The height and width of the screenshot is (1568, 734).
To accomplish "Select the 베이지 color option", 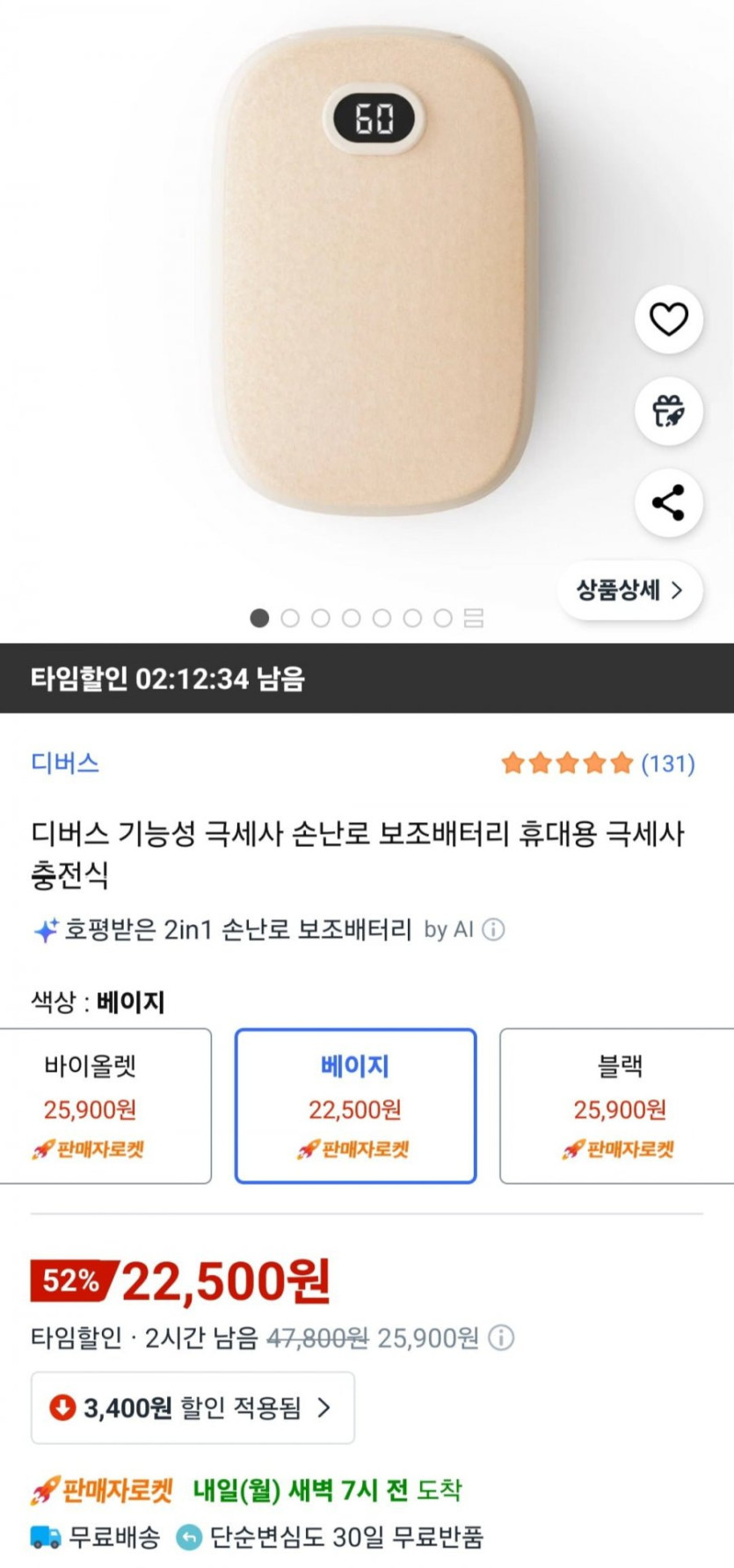I will pyautogui.click(x=355, y=1105).
